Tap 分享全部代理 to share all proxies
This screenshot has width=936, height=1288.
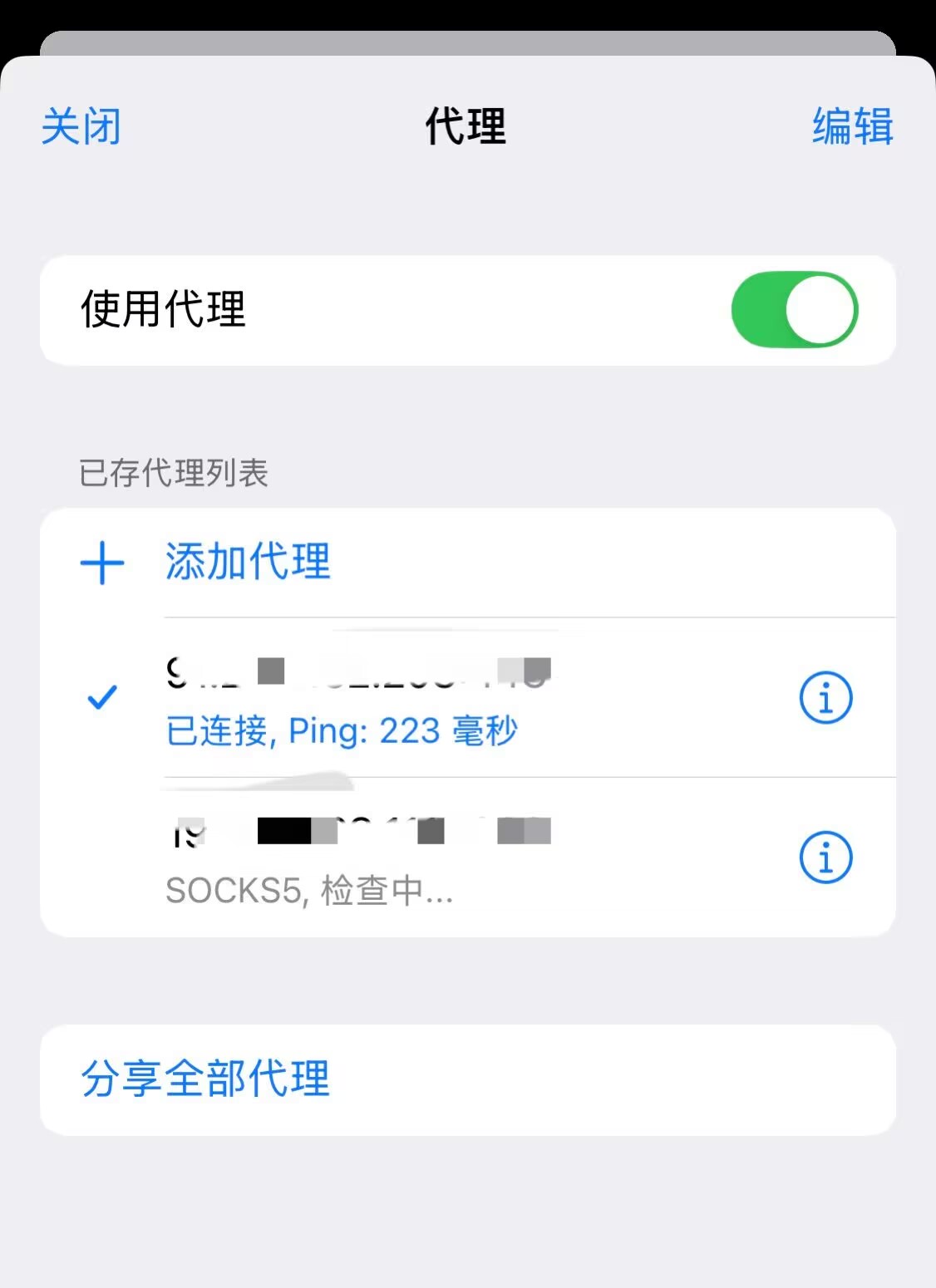(x=205, y=1079)
